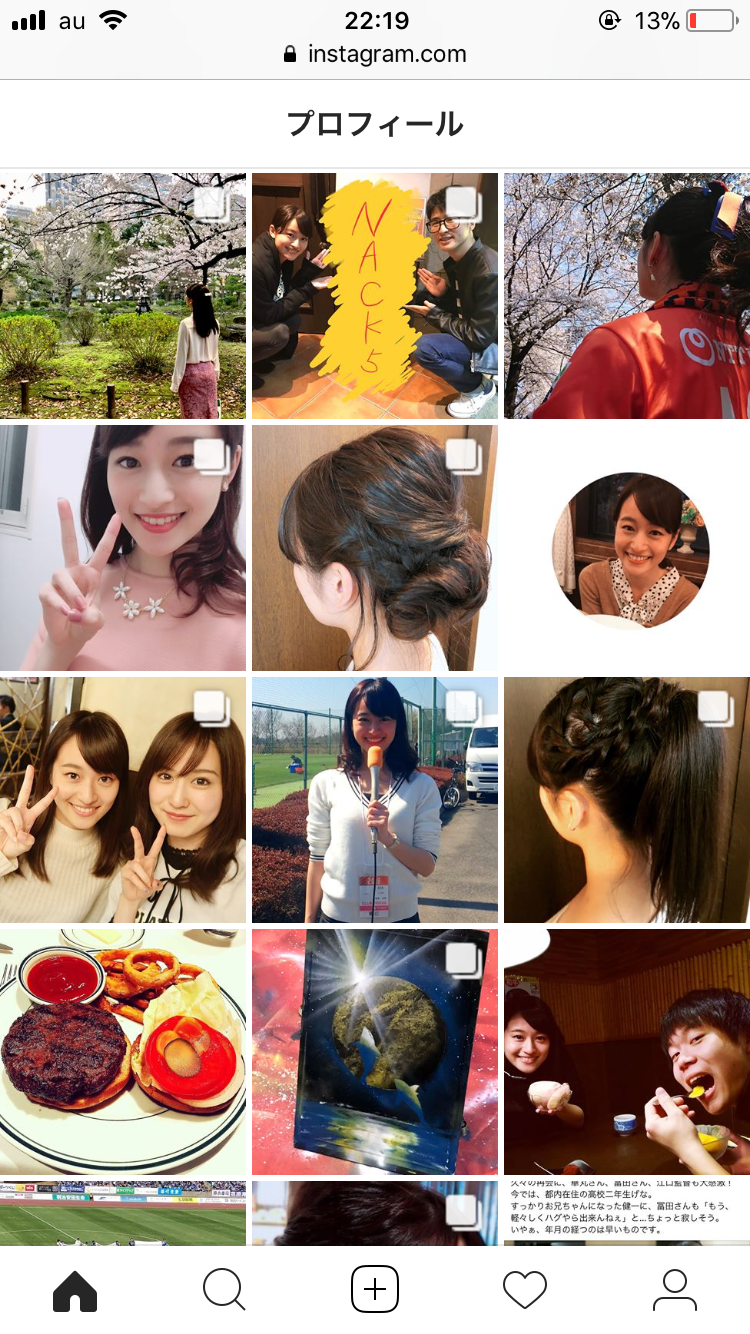750x1334 pixels.
Task: Open the soccer stadium pitch photo post
Action: click(x=123, y=1213)
